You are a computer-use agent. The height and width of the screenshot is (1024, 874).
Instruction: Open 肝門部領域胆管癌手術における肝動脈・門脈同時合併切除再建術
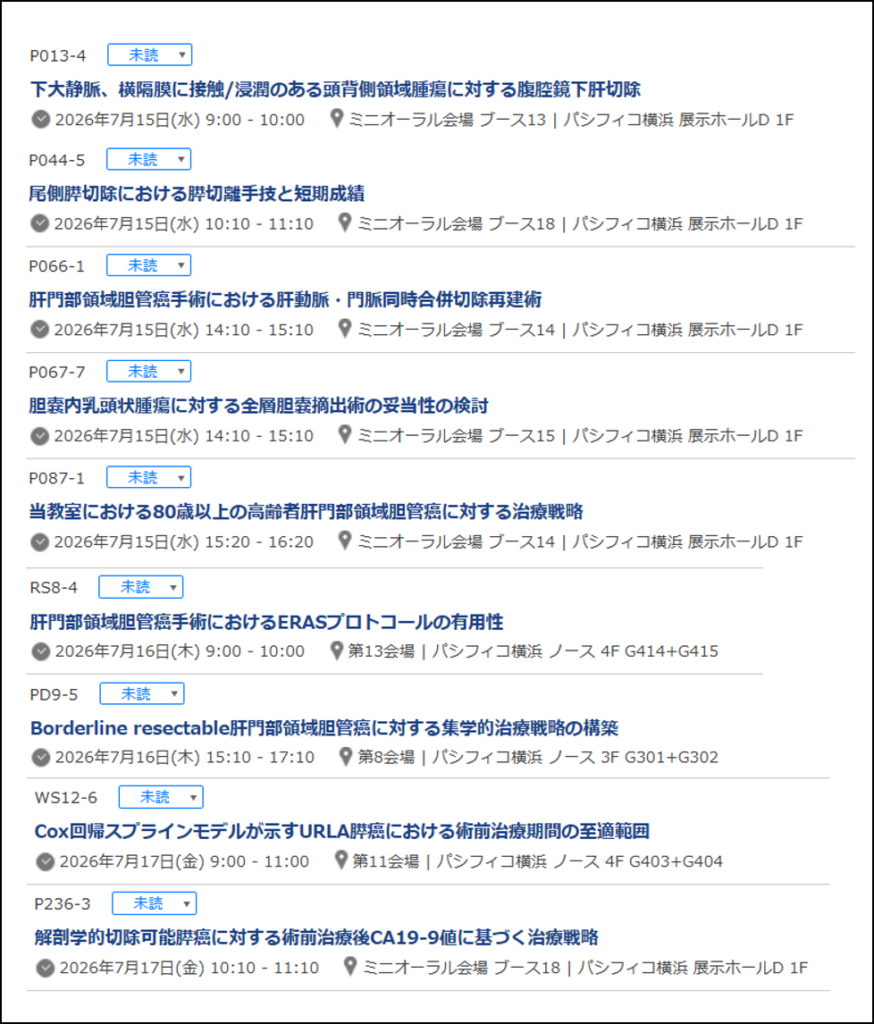pos(285,299)
